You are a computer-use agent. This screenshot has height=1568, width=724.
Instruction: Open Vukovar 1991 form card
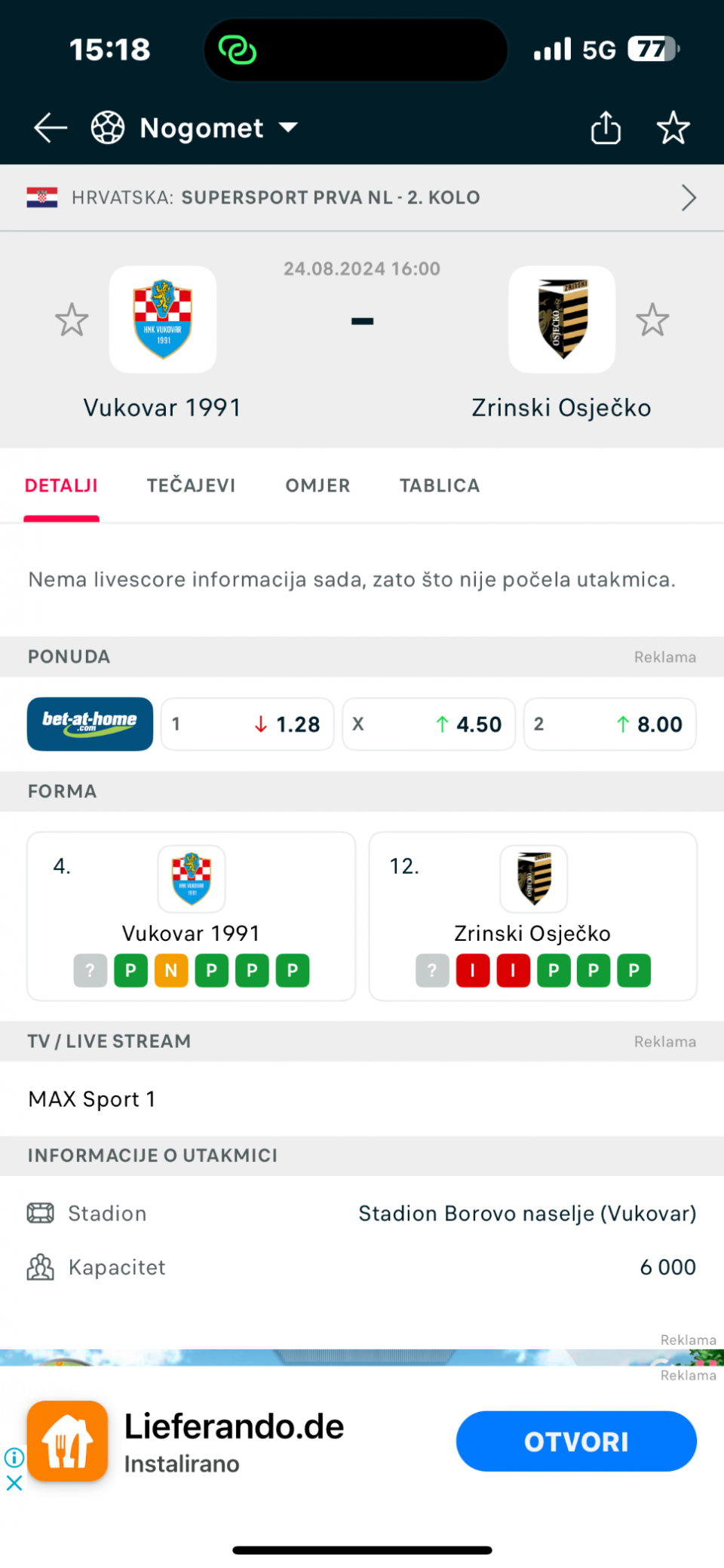191,916
